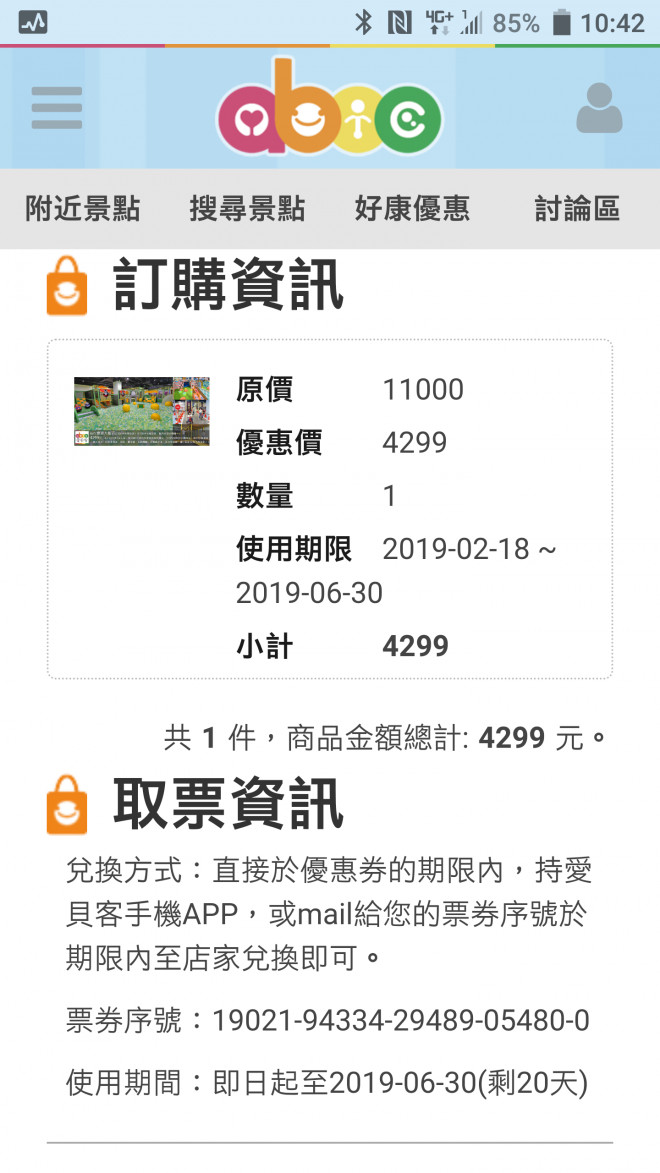Open the user profile icon
Screen dimensions: 660x1173
coord(599,109)
